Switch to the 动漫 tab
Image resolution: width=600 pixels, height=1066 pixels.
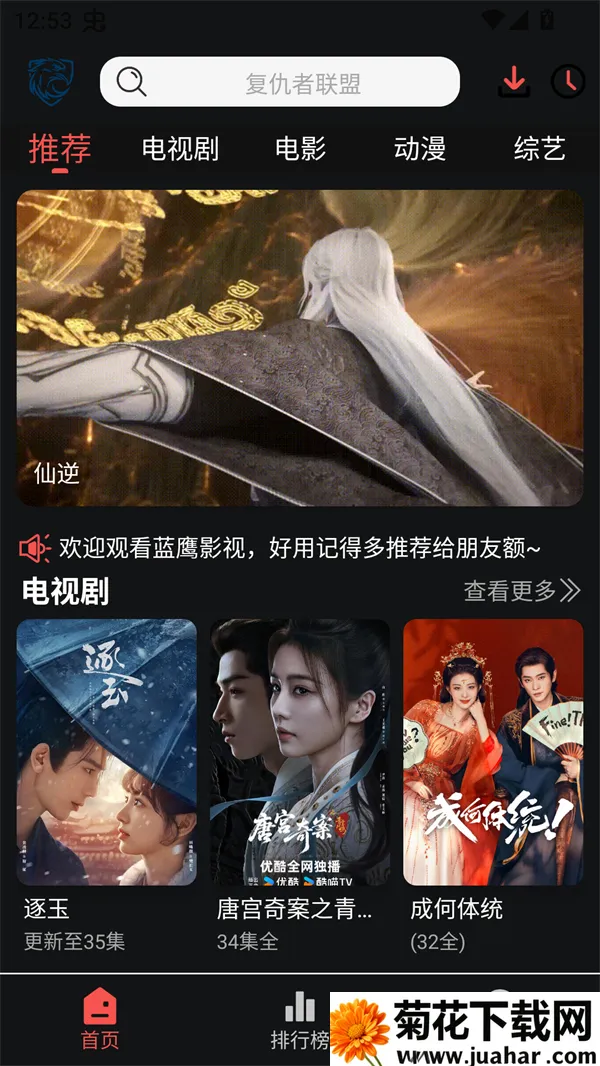420,149
